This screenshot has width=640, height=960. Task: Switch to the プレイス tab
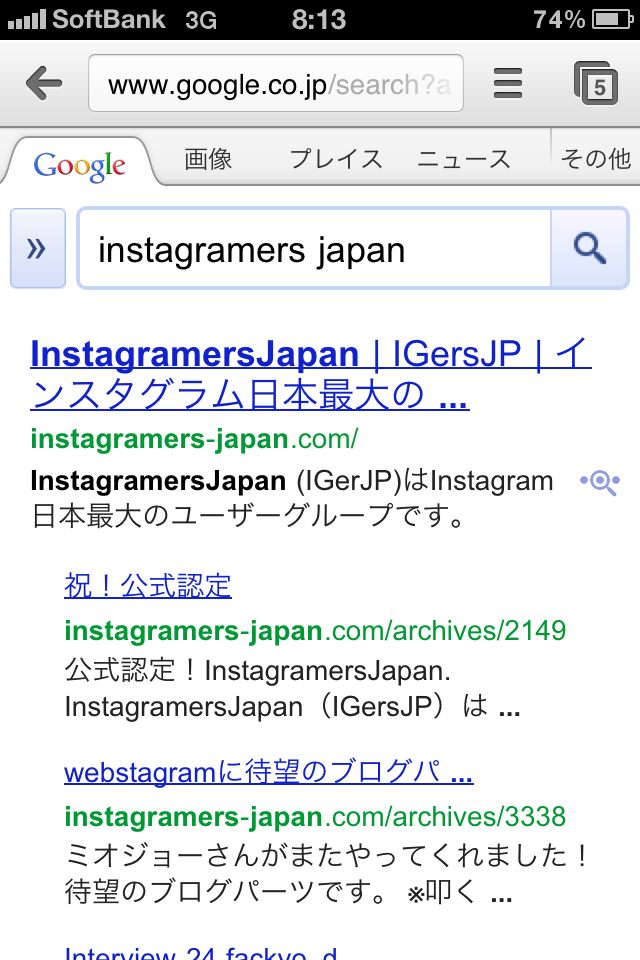335,159
